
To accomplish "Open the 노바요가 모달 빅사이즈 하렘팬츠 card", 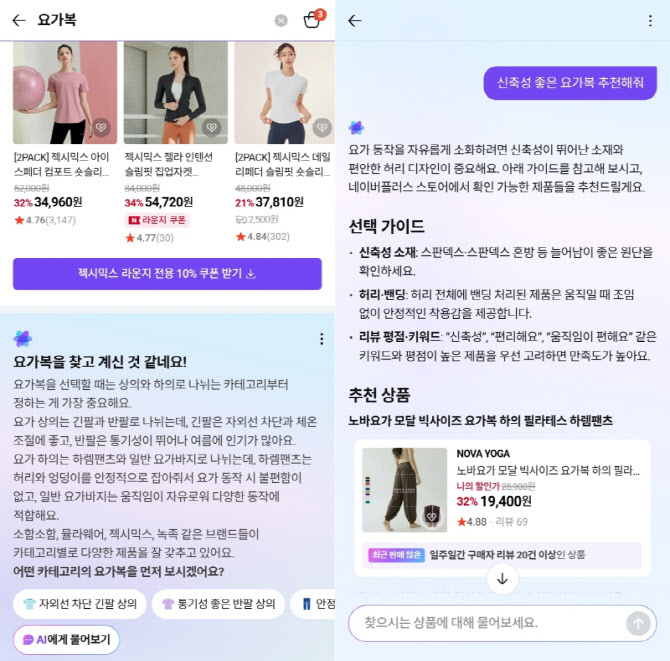I will (500, 490).
